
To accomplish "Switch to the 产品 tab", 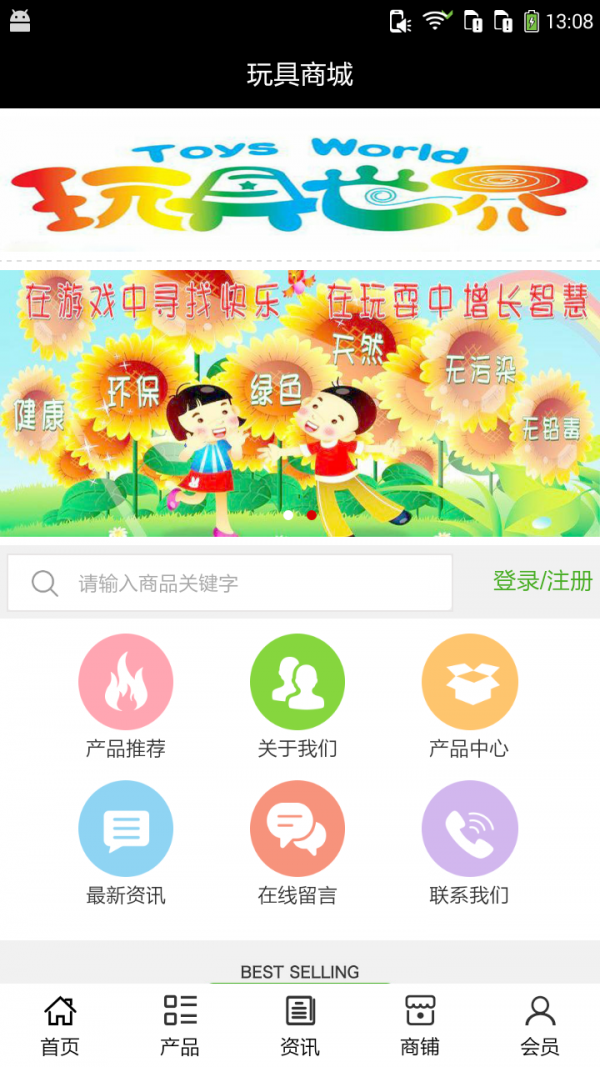I will [x=180, y=1025].
